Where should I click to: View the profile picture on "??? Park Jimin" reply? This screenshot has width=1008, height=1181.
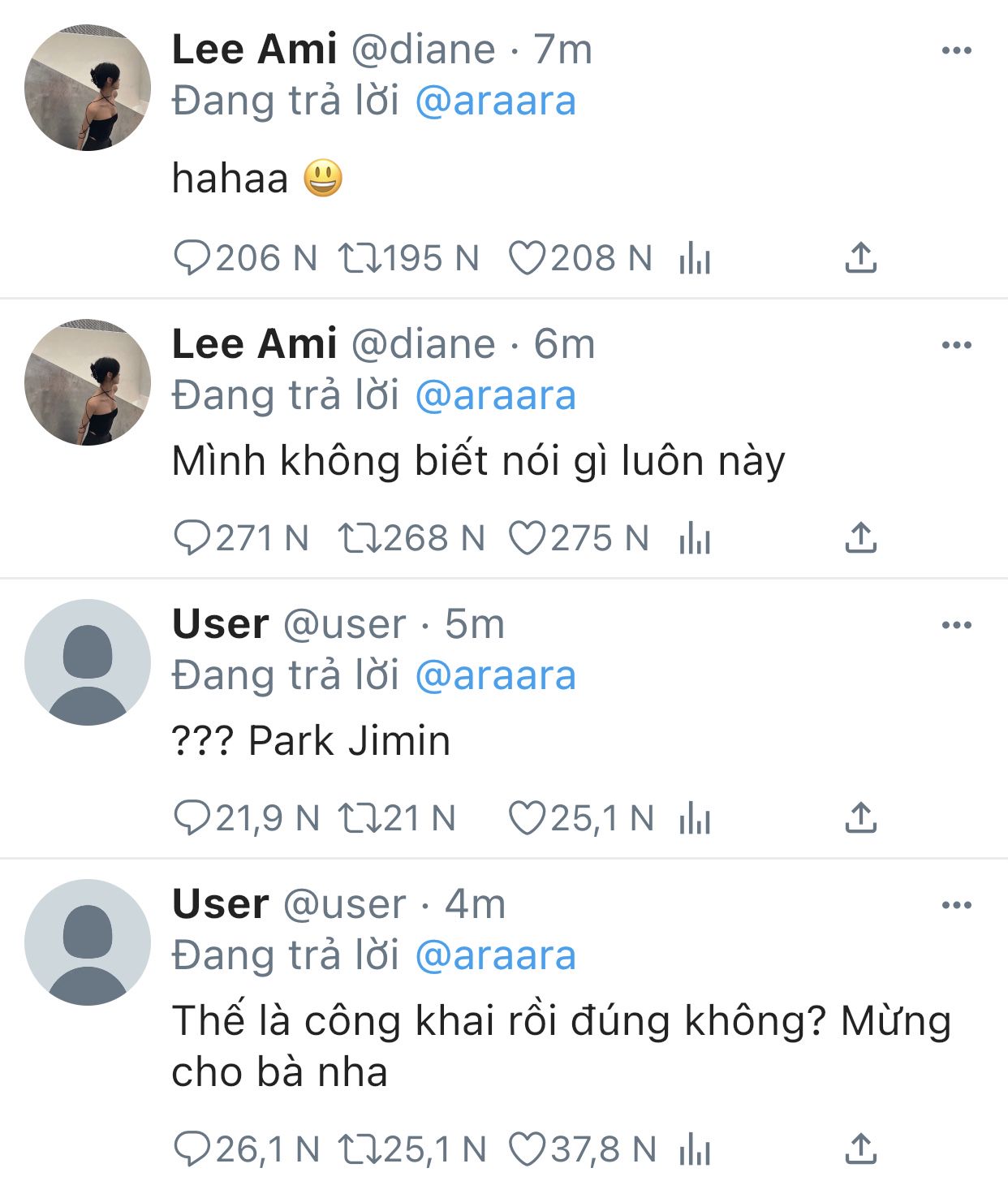pos(88,662)
